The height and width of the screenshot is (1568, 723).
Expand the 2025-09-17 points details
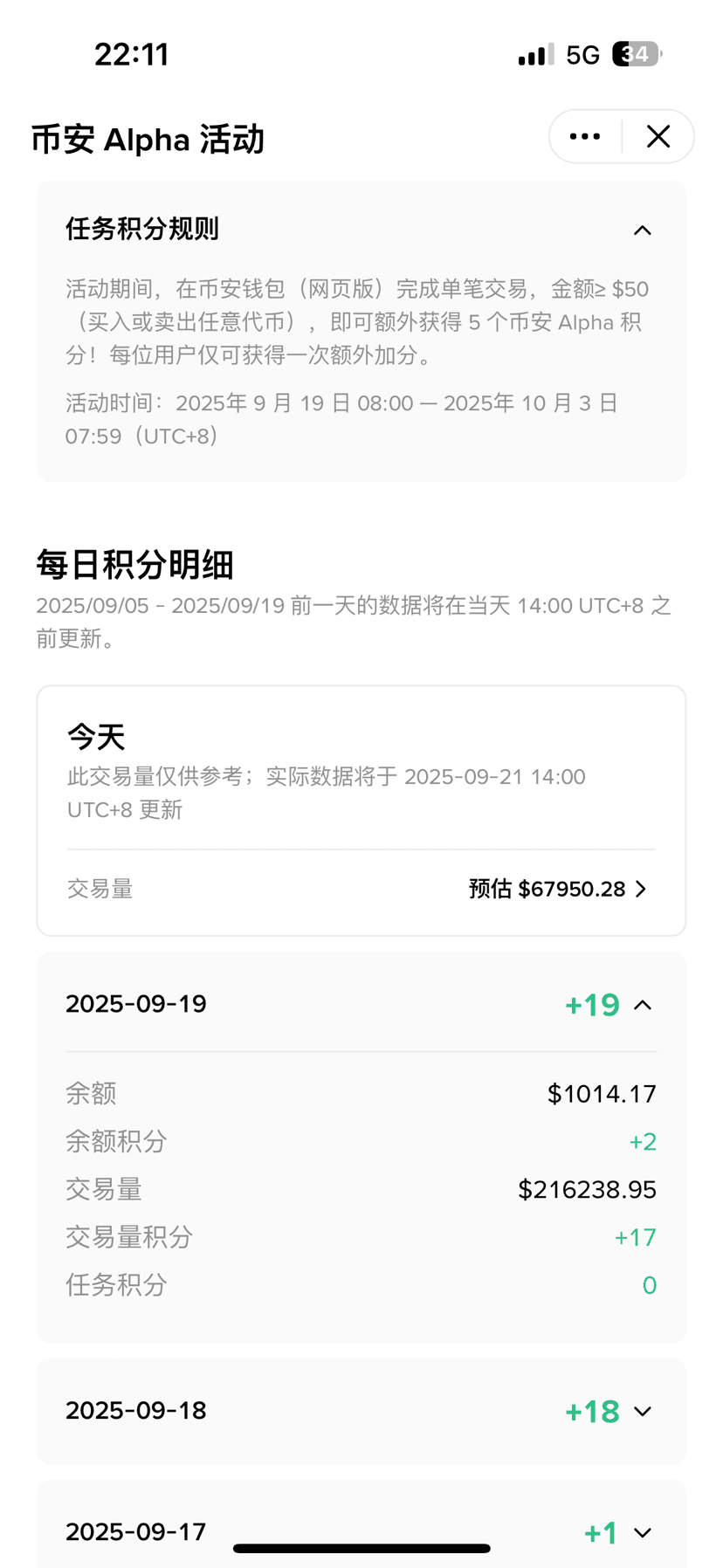click(643, 1533)
